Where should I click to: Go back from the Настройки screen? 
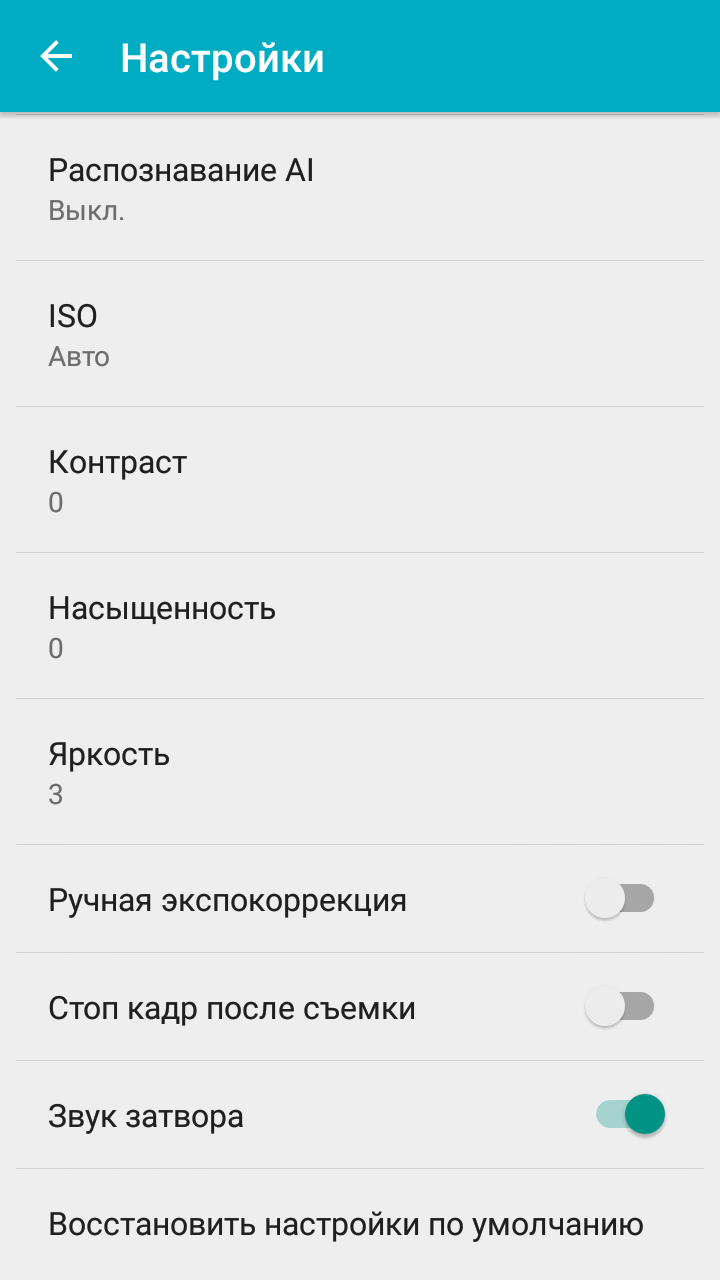tap(56, 57)
